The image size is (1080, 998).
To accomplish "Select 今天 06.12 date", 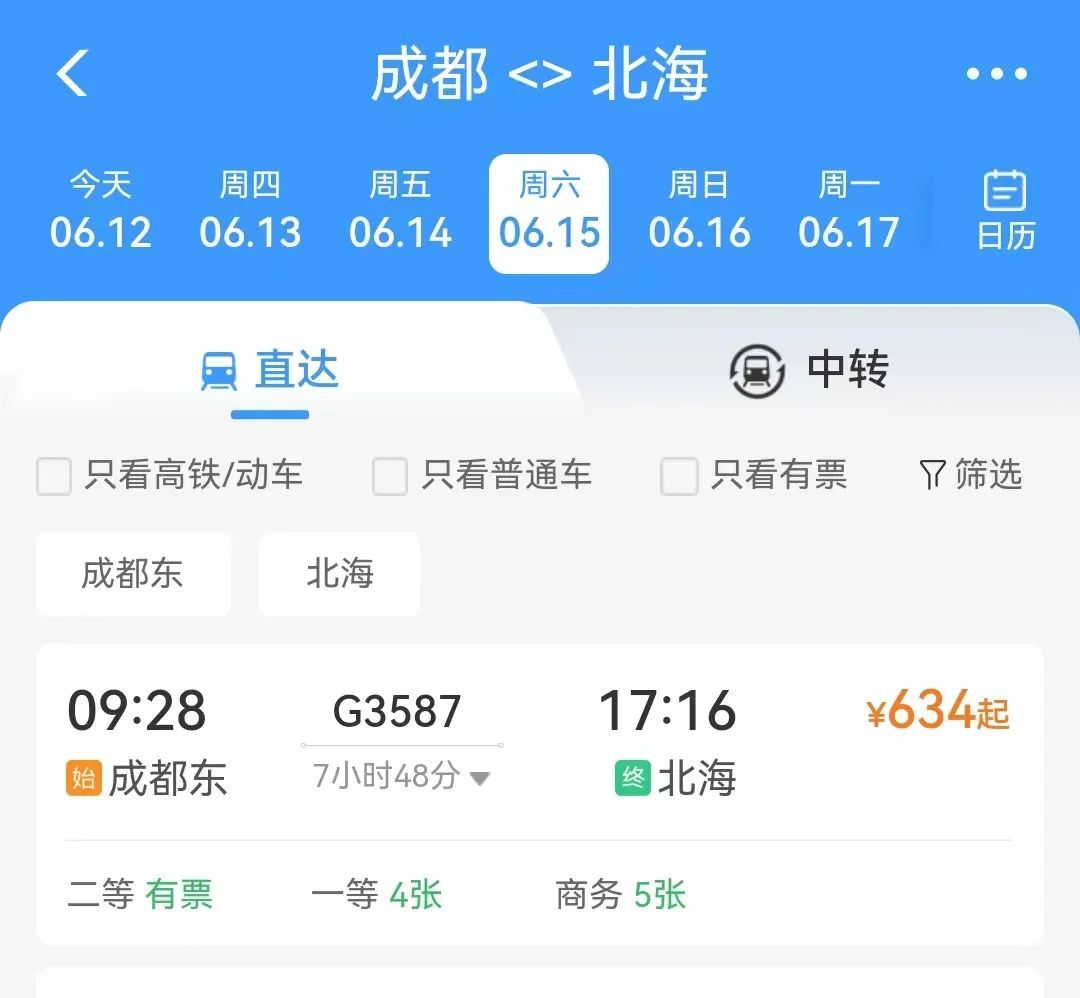I will [x=100, y=212].
